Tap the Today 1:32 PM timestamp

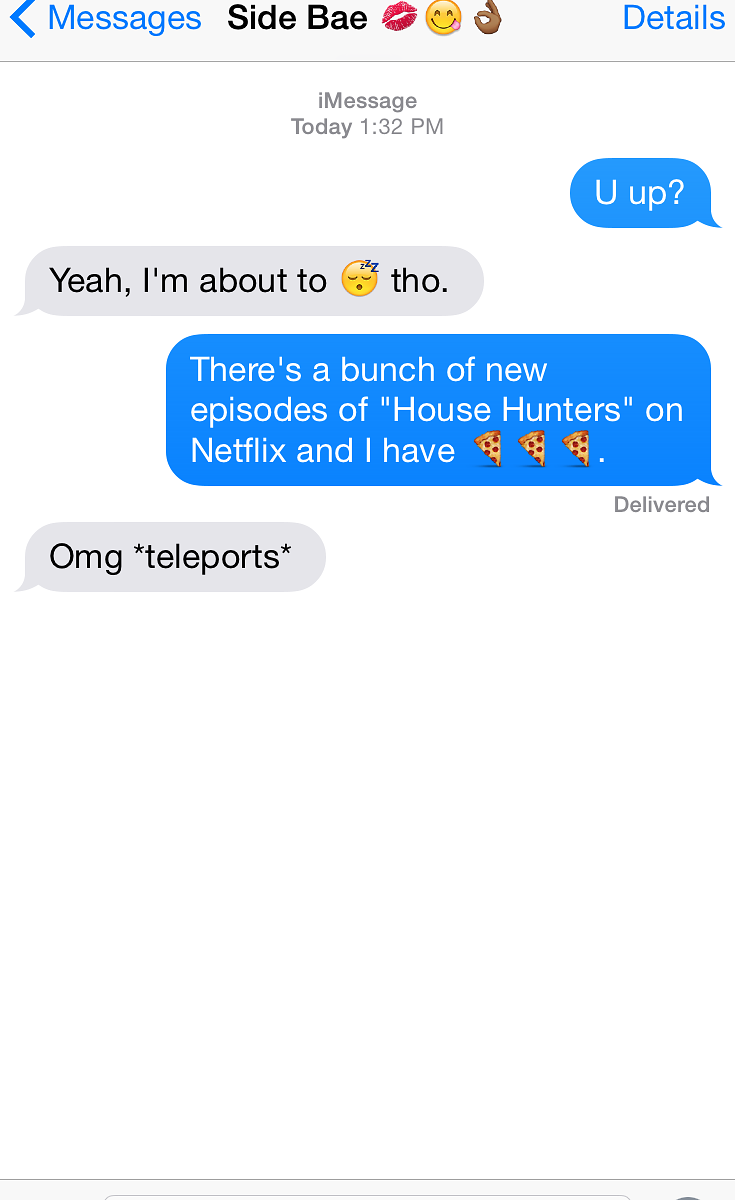(x=367, y=126)
